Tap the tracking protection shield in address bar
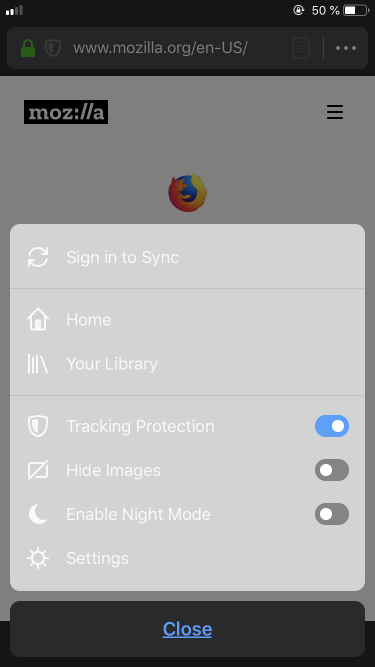The image size is (375, 667). click(x=53, y=48)
